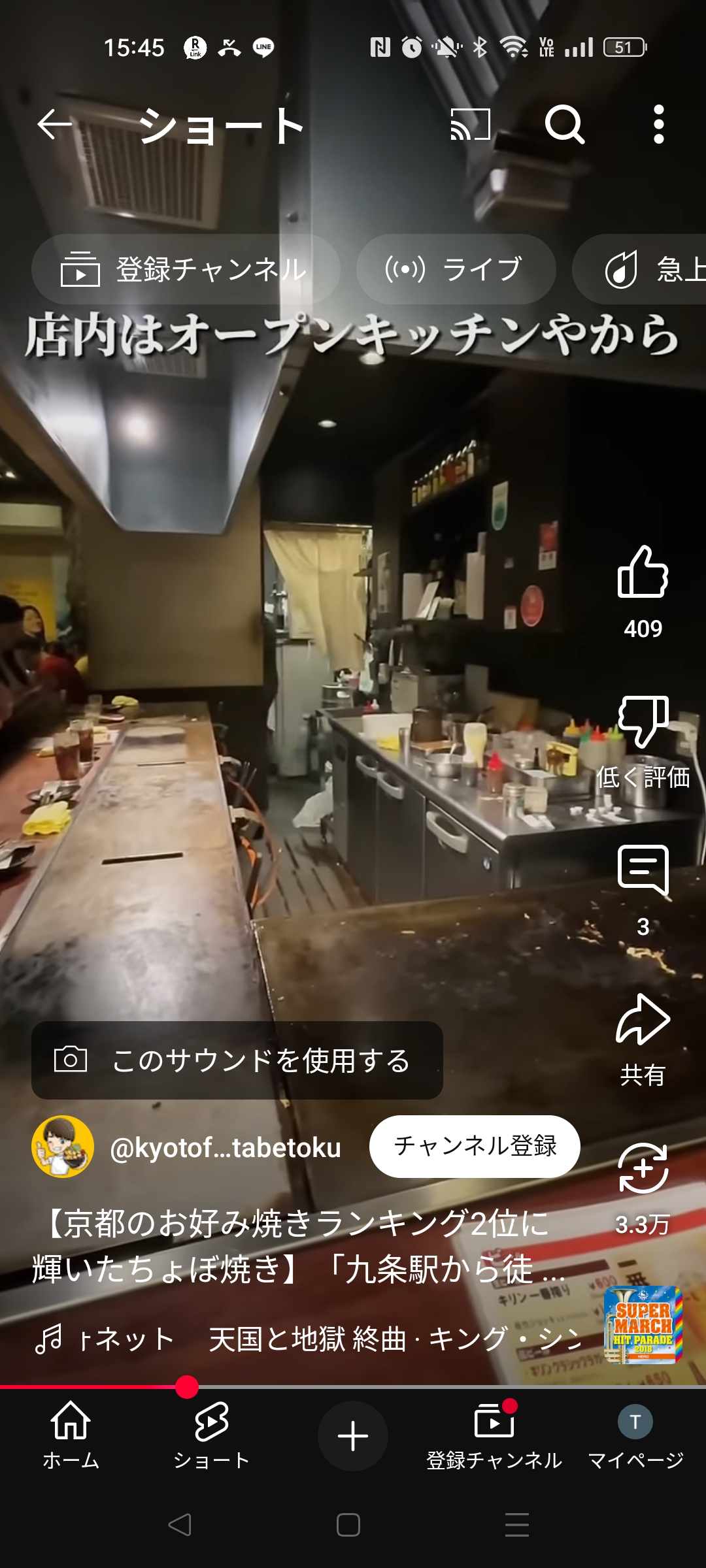Expand the video description text
This screenshot has height=1568, width=706.
point(298,1247)
